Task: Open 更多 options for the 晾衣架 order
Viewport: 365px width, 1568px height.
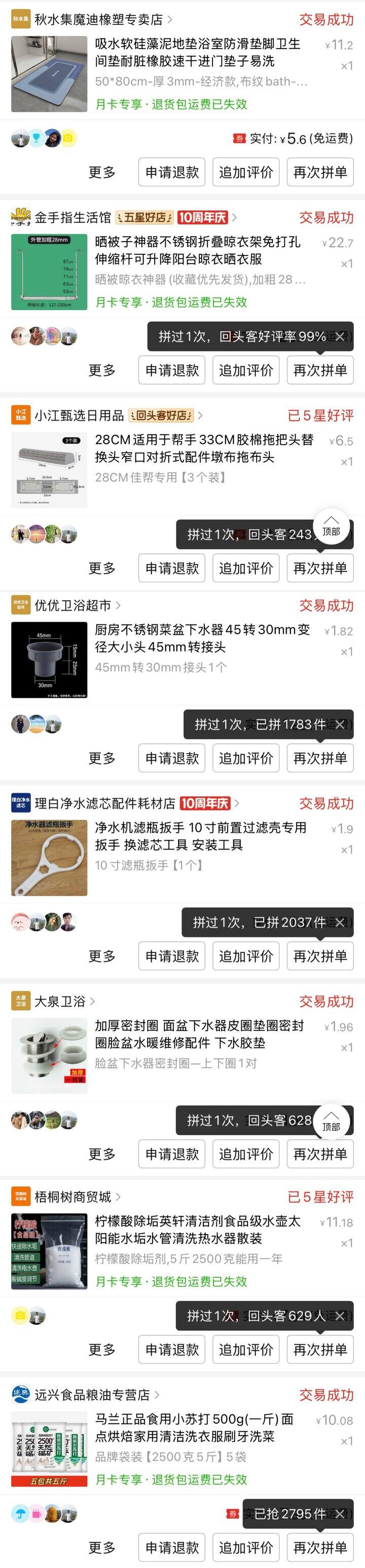Action: point(102,370)
